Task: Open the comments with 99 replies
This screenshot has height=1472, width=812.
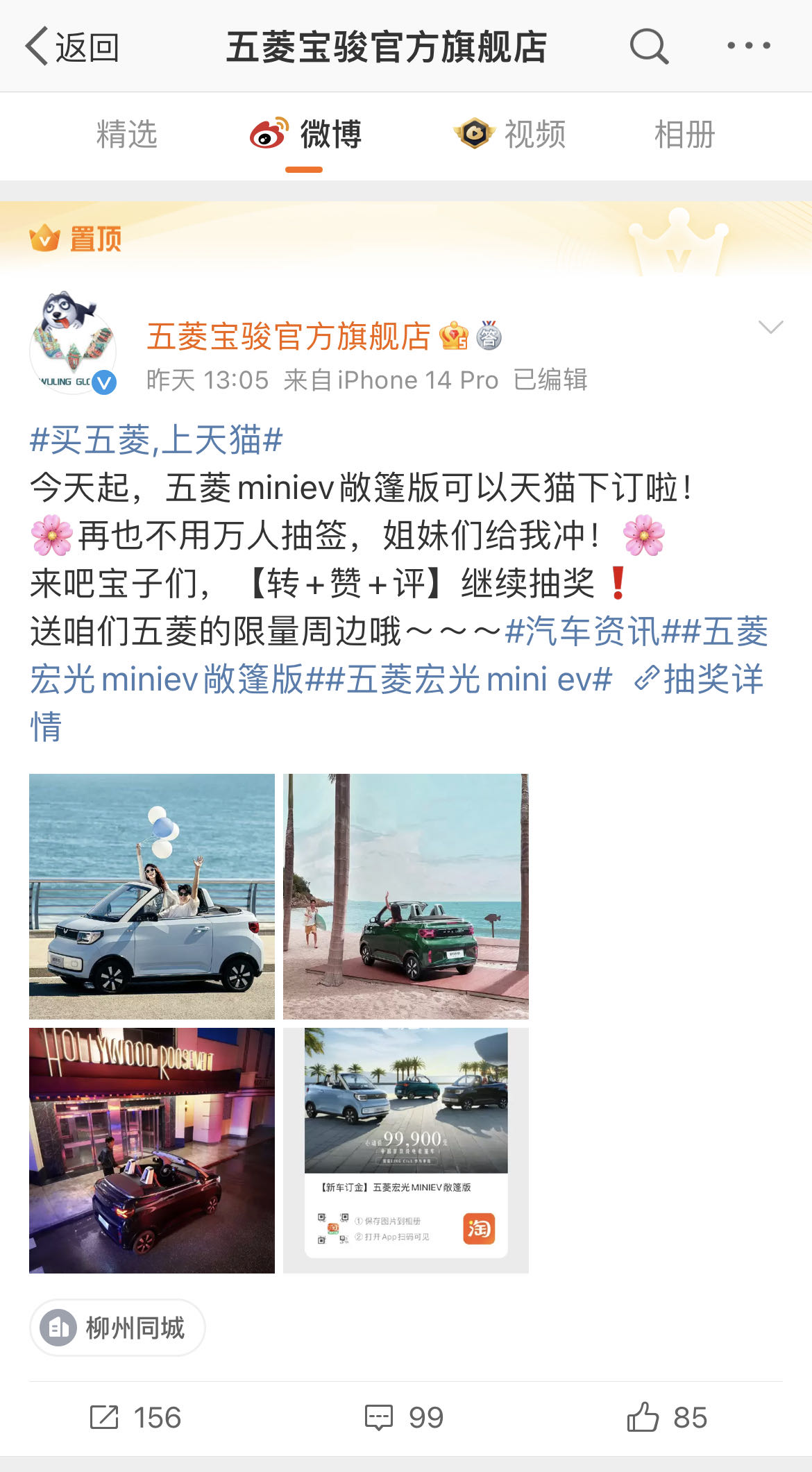Action: point(405,1417)
